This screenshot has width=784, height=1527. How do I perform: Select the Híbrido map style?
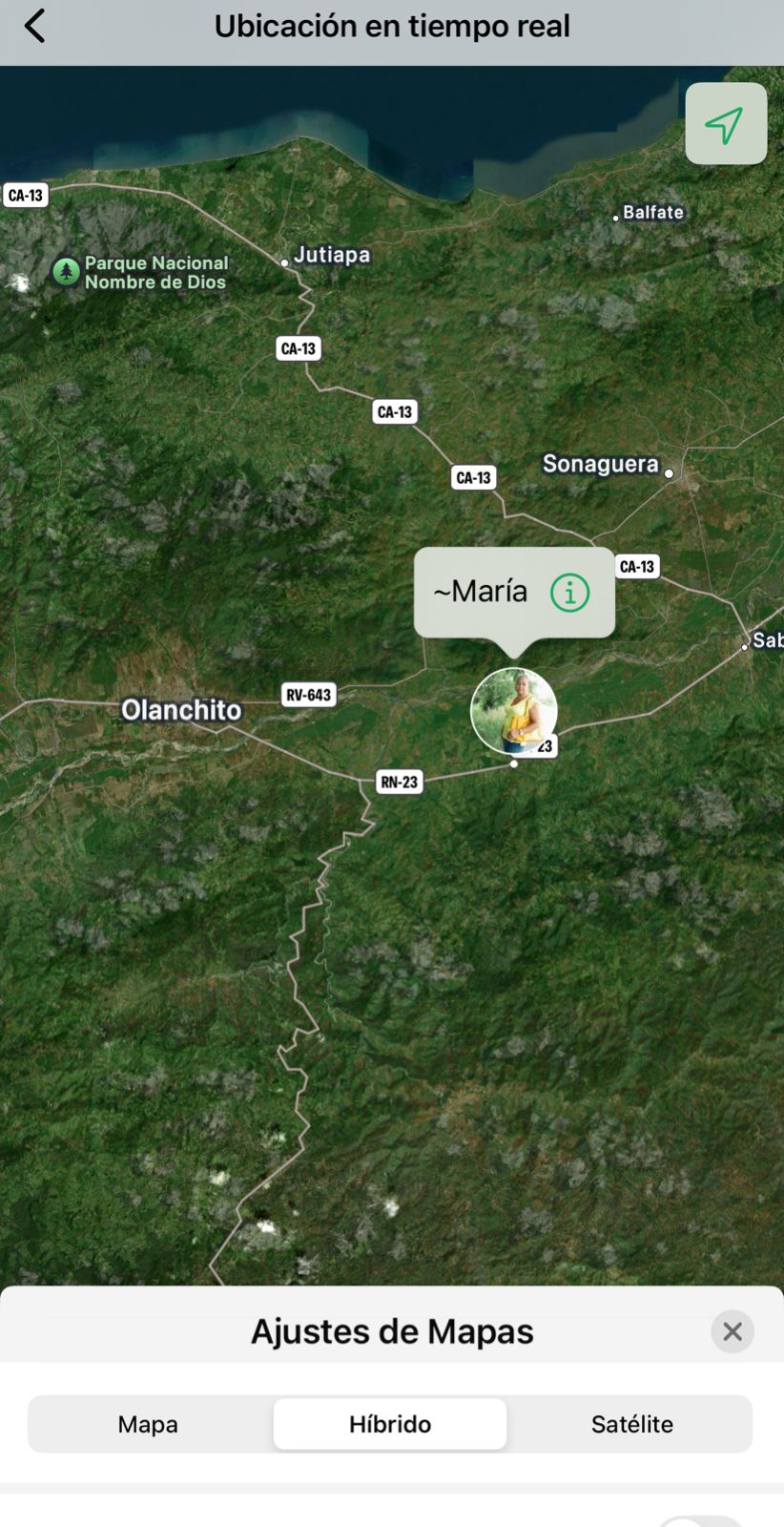389,1424
